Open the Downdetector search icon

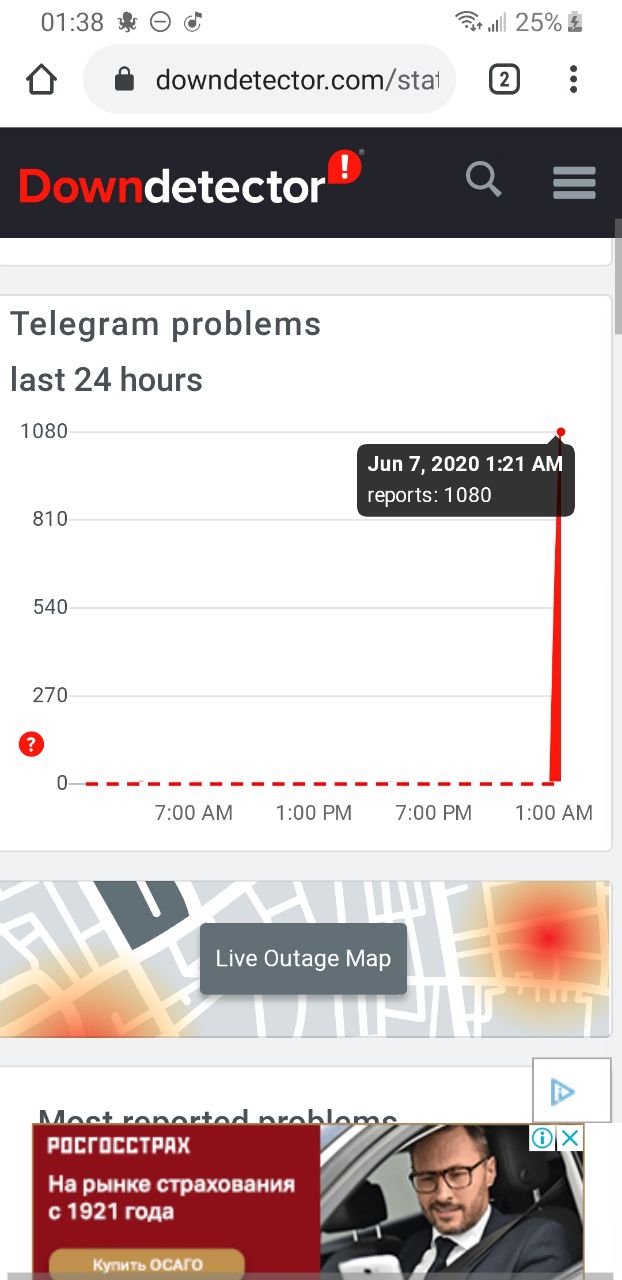pyautogui.click(x=484, y=180)
